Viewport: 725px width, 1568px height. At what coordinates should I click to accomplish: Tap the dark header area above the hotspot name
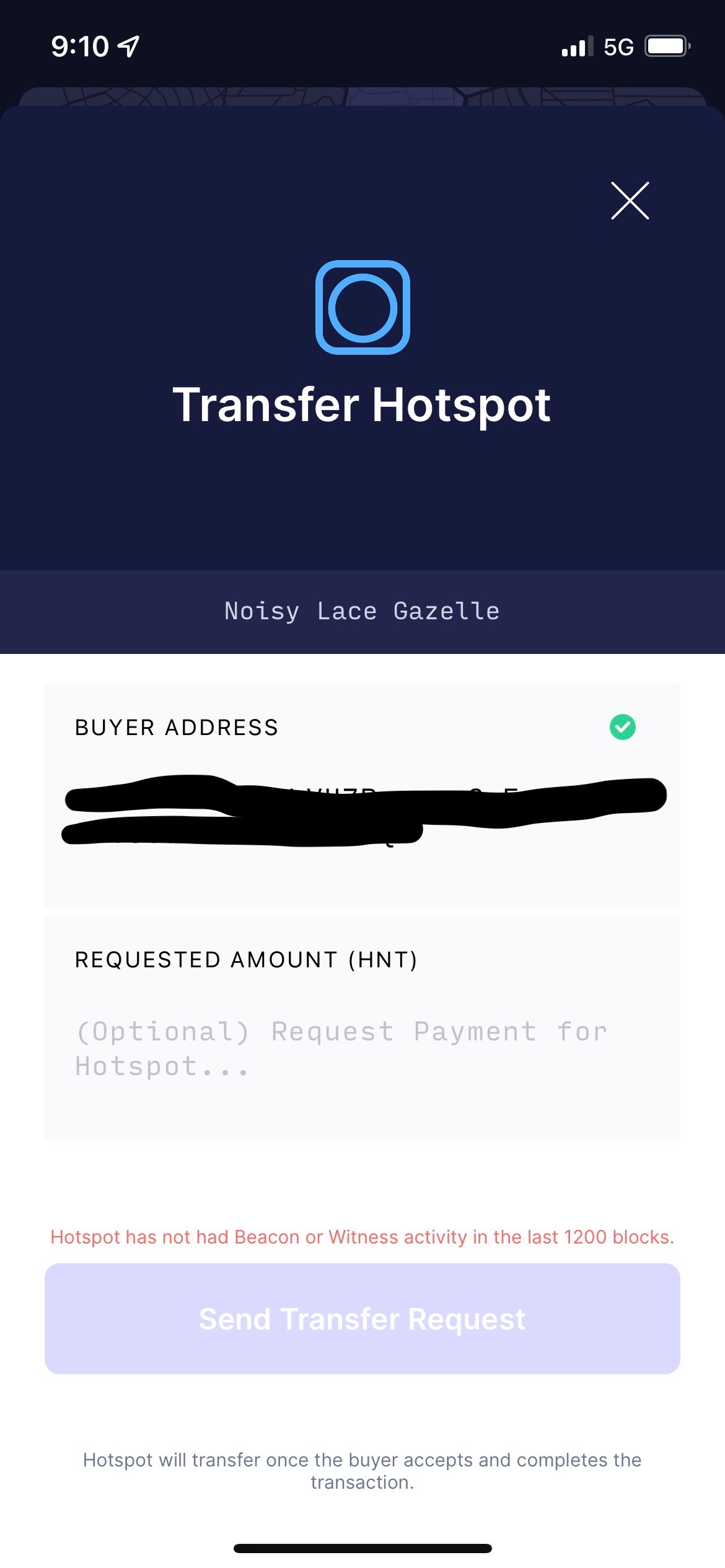click(362, 508)
